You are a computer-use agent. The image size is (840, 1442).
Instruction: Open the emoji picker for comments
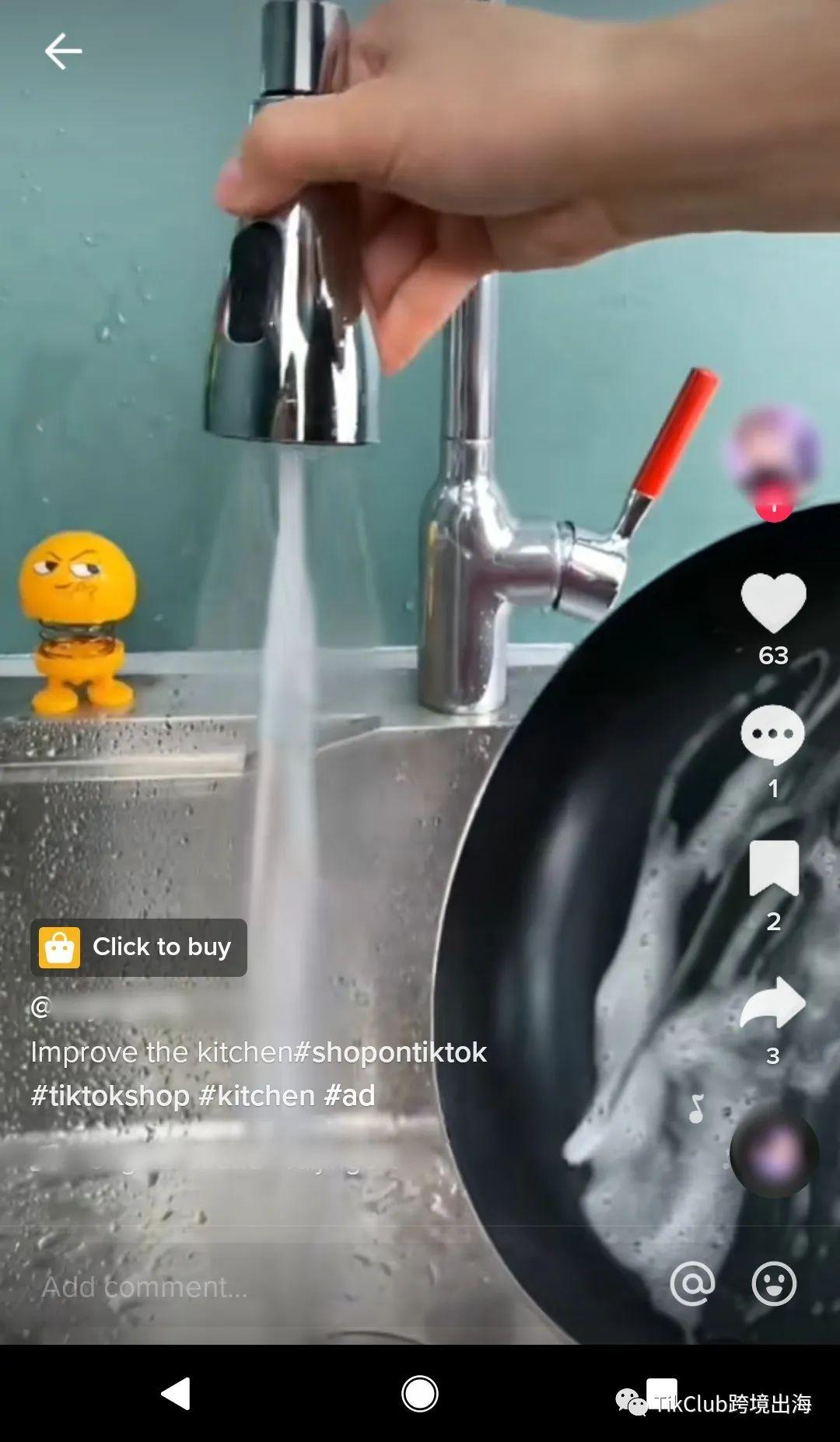[x=774, y=1283]
